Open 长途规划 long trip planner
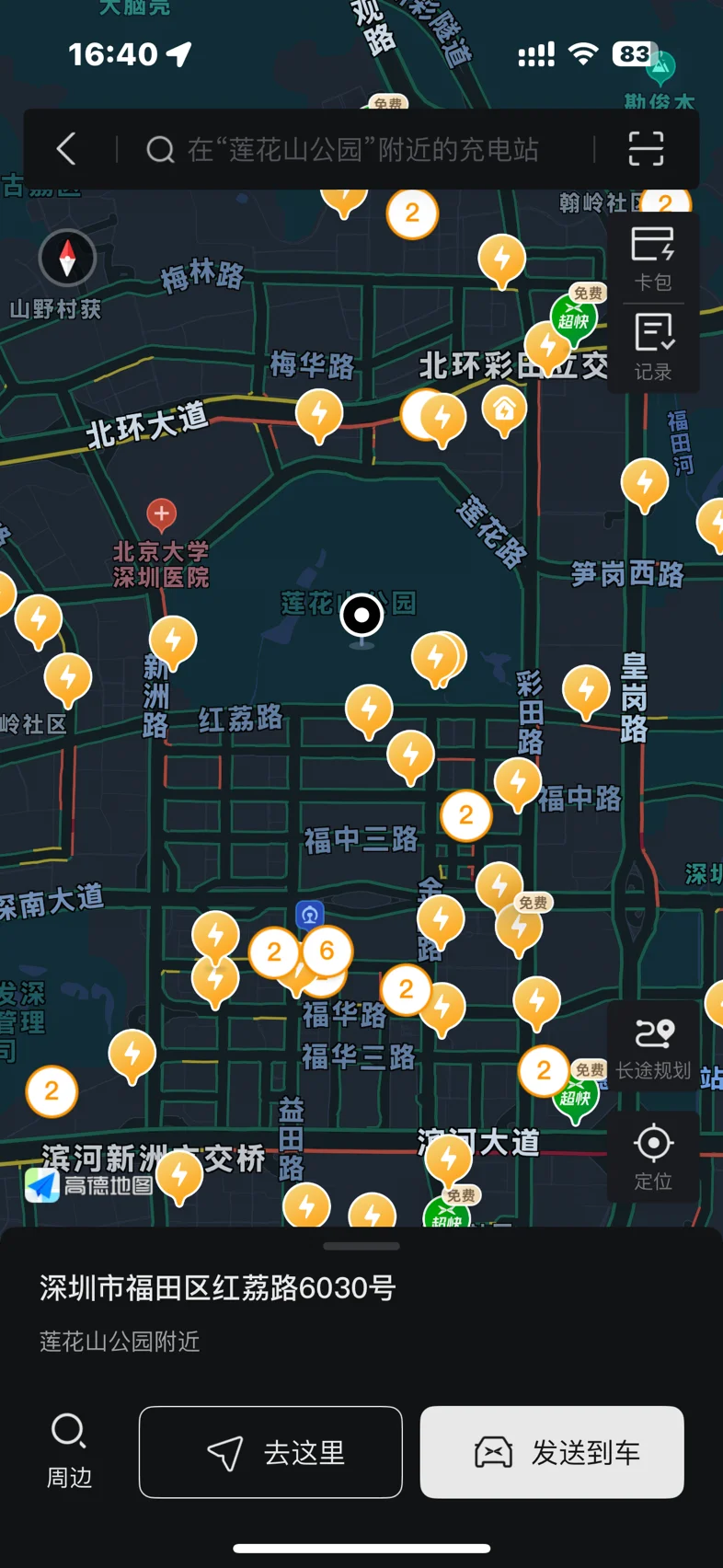 pos(653,1046)
